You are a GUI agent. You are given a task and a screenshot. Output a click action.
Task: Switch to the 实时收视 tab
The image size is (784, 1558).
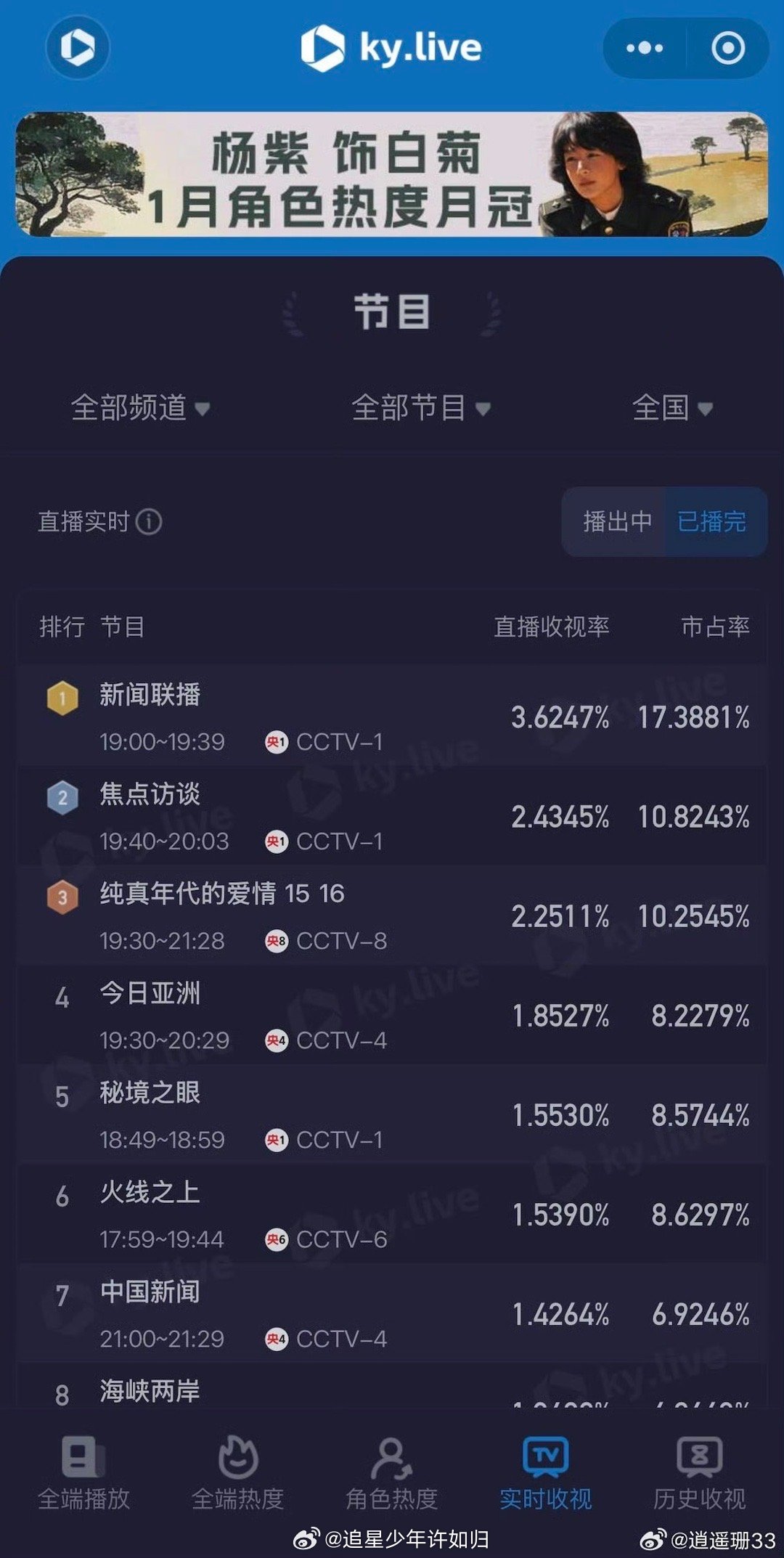tap(547, 1474)
